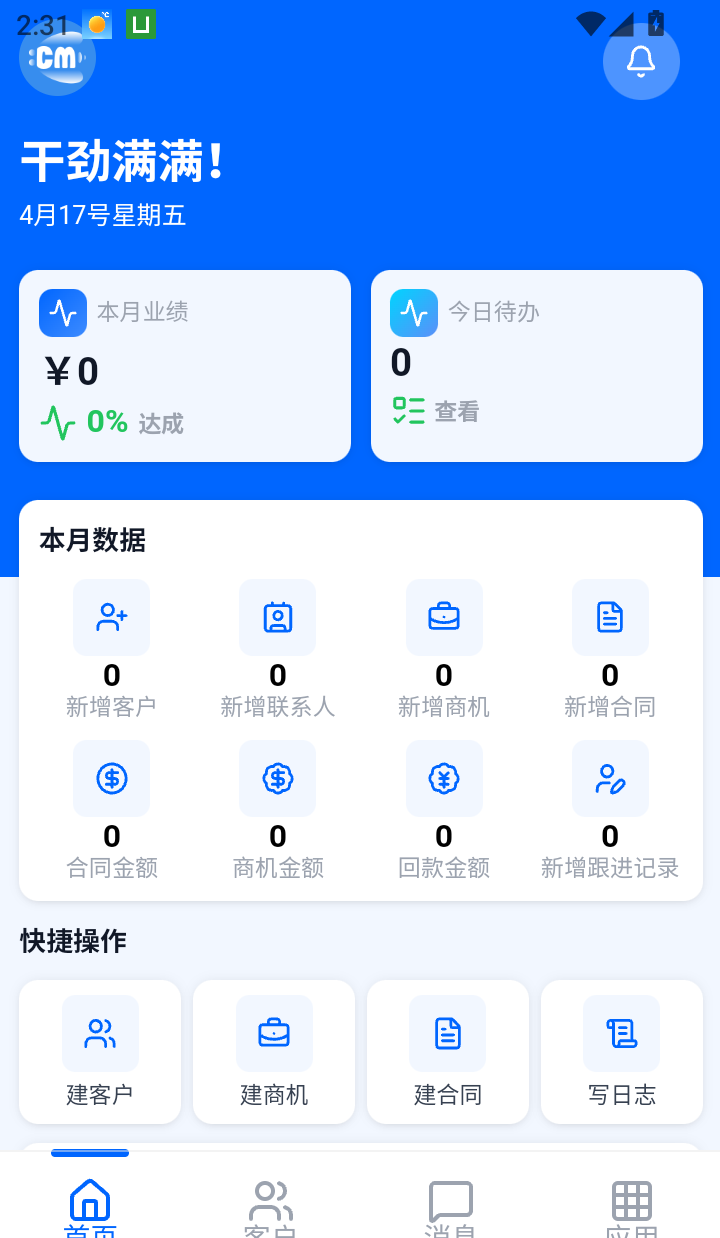
Task: Open 写日志 to write a journal
Action: point(621,1051)
